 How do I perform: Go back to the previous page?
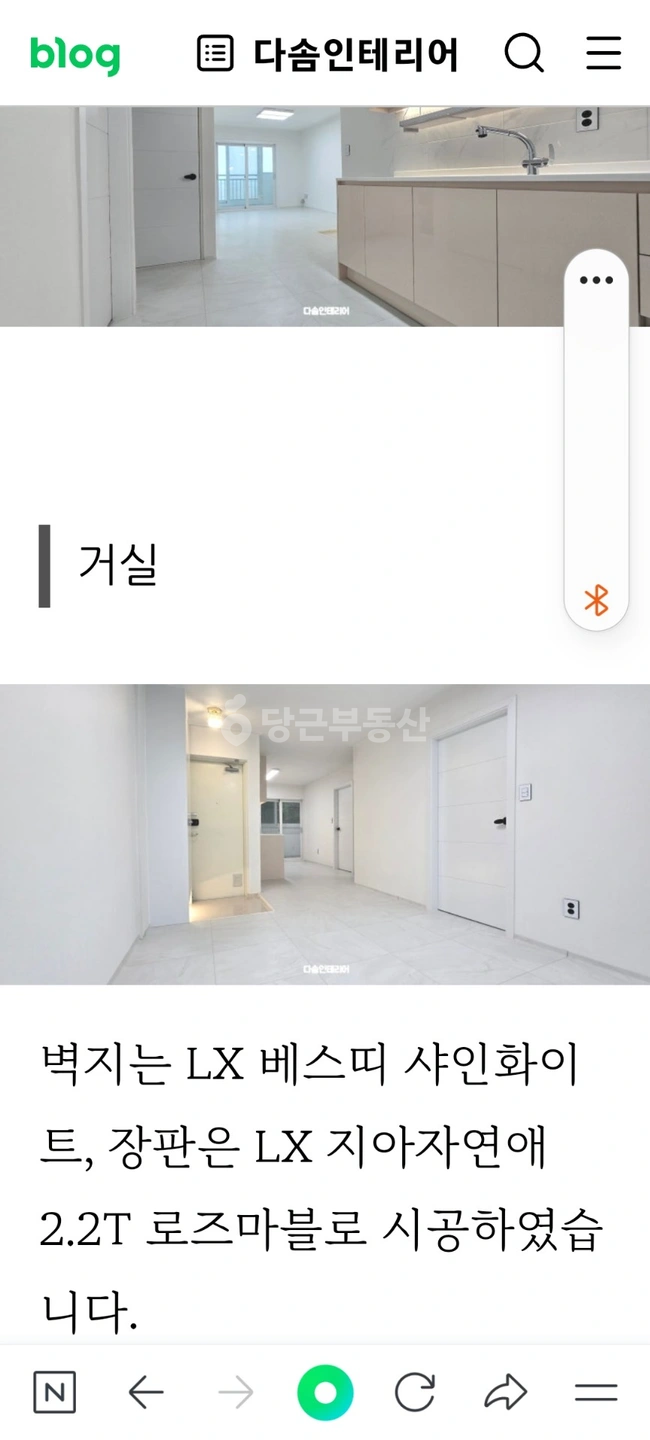pos(146,1392)
